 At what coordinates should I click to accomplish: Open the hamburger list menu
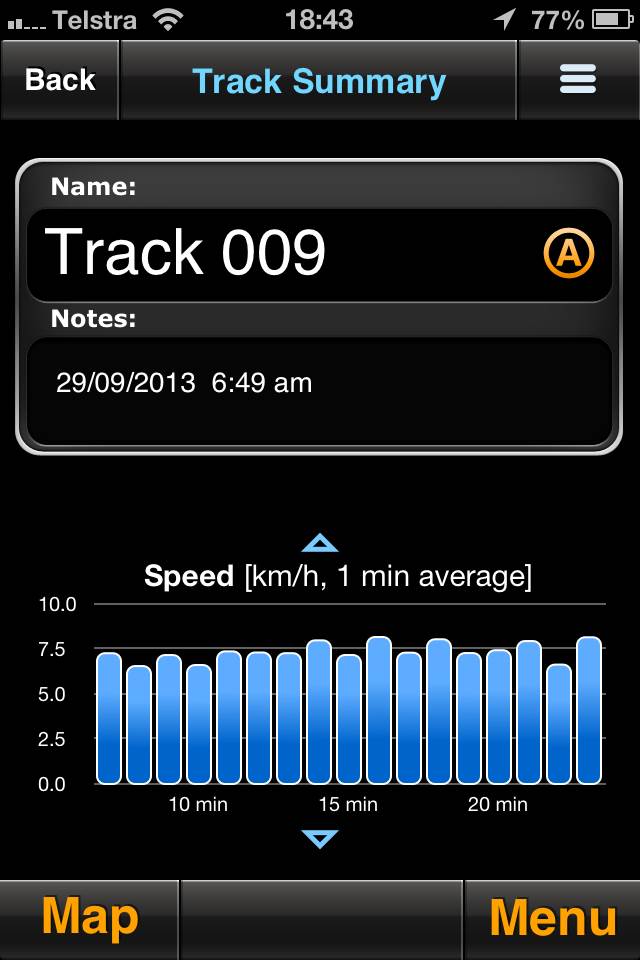click(578, 80)
